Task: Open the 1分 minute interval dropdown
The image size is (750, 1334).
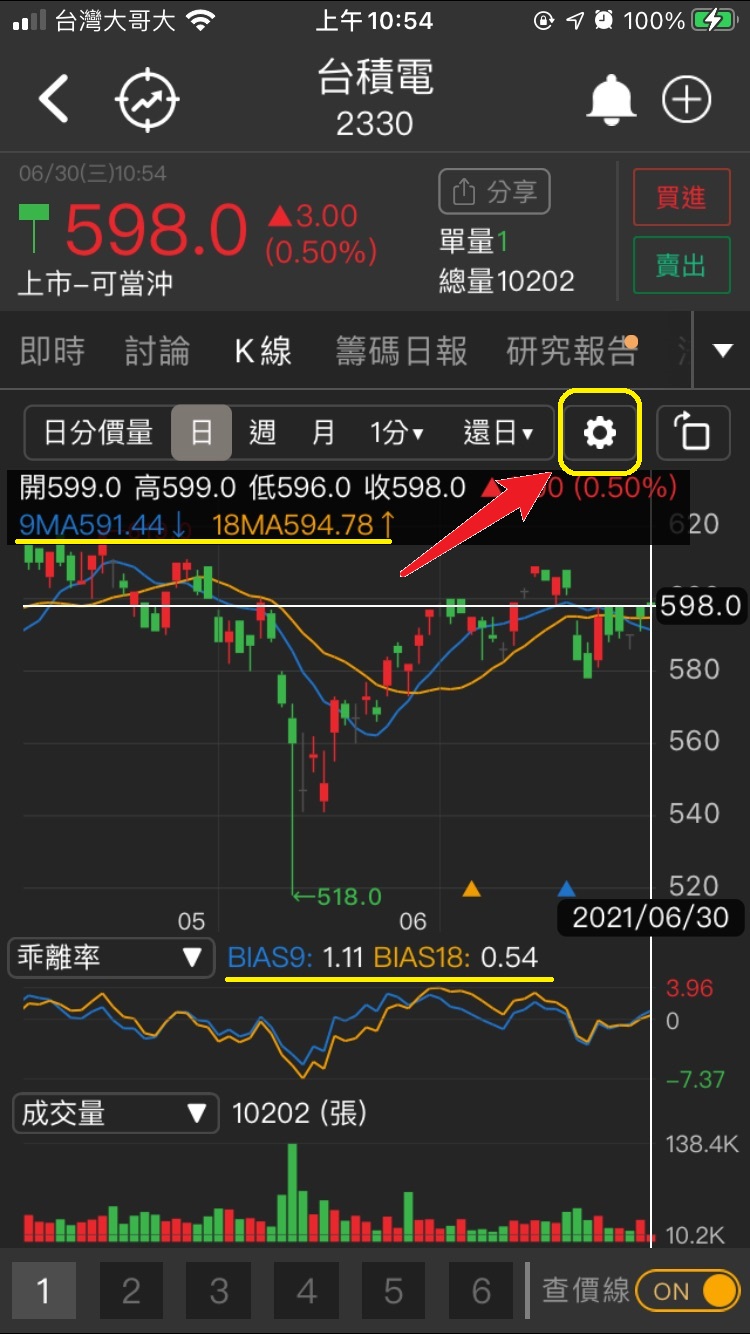Action: pyautogui.click(x=396, y=433)
